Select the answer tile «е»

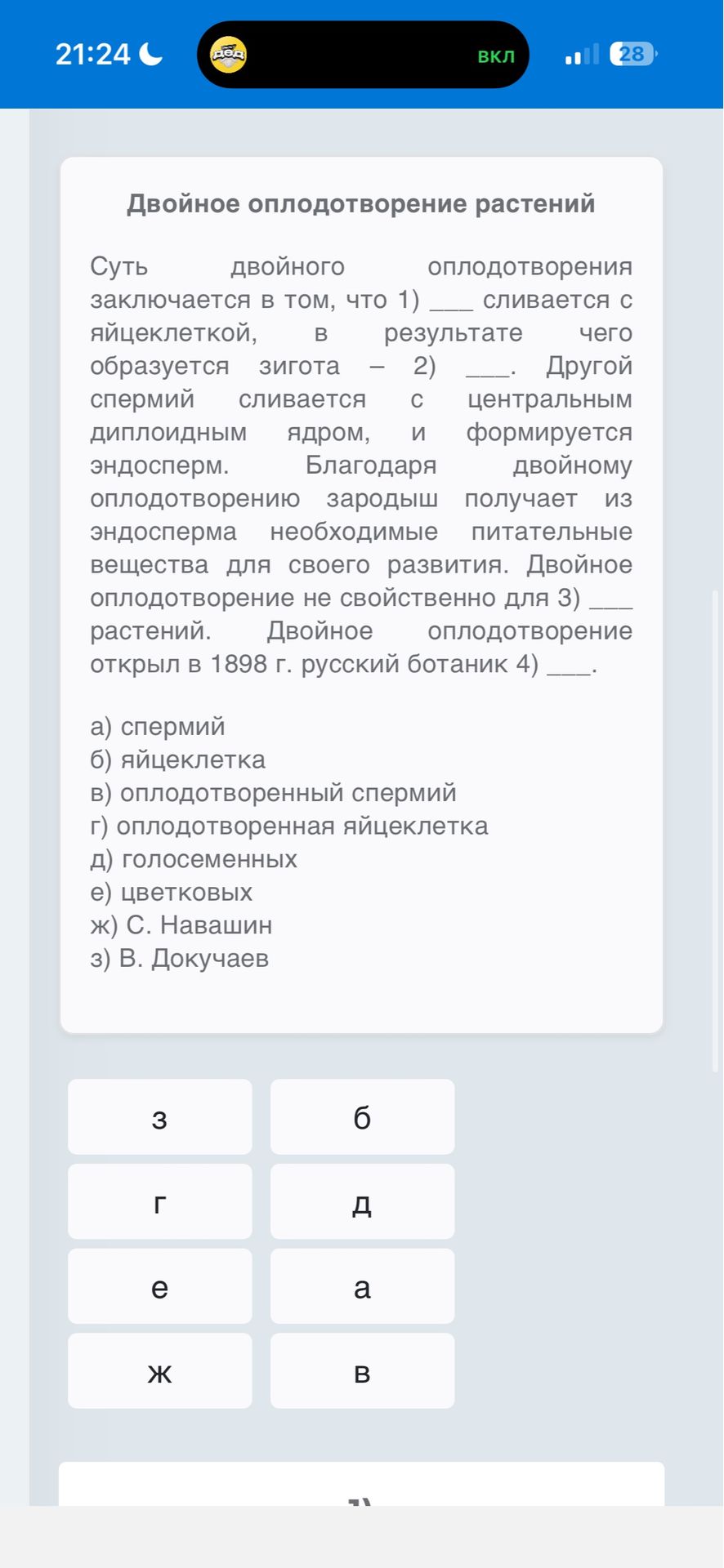coord(160,1286)
